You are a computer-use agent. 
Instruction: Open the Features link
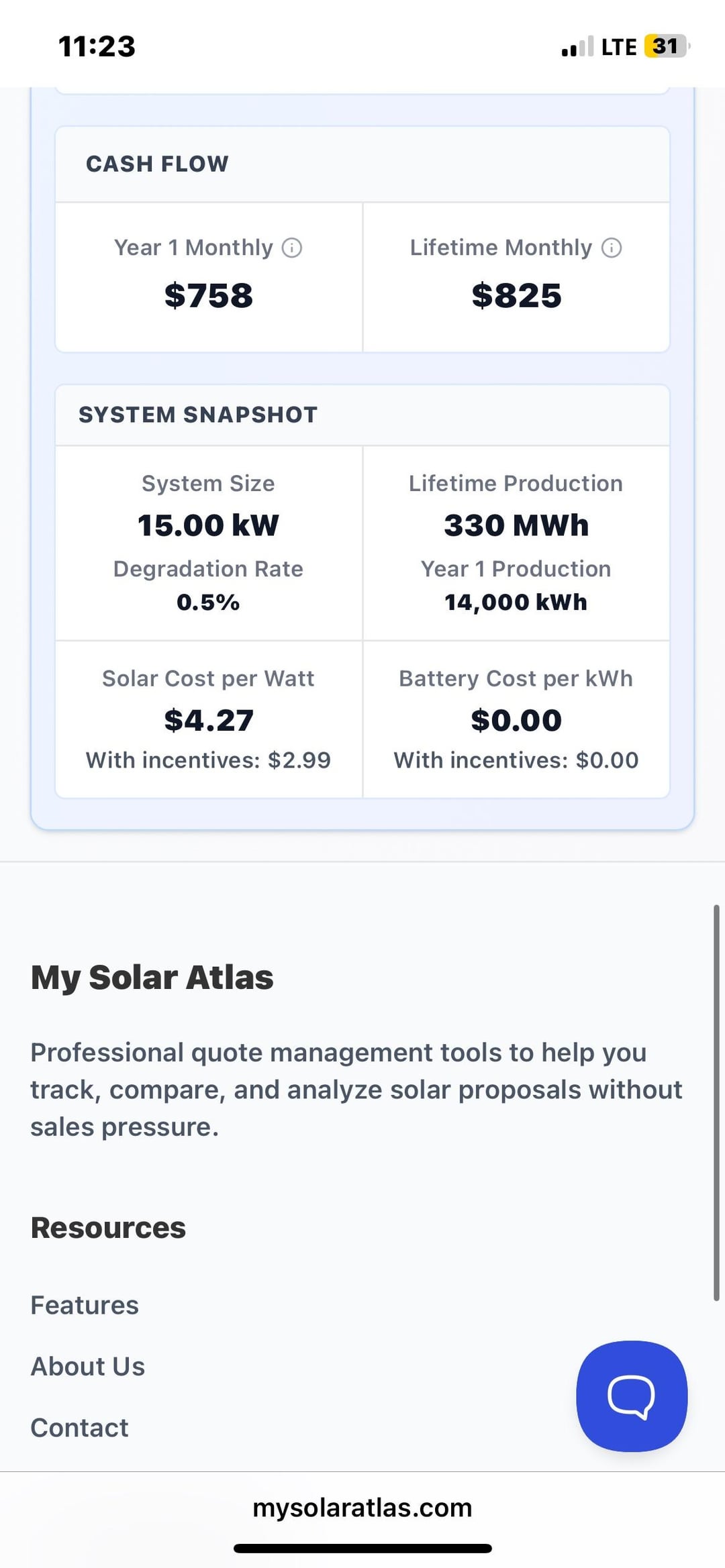pyautogui.click(x=85, y=1305)
